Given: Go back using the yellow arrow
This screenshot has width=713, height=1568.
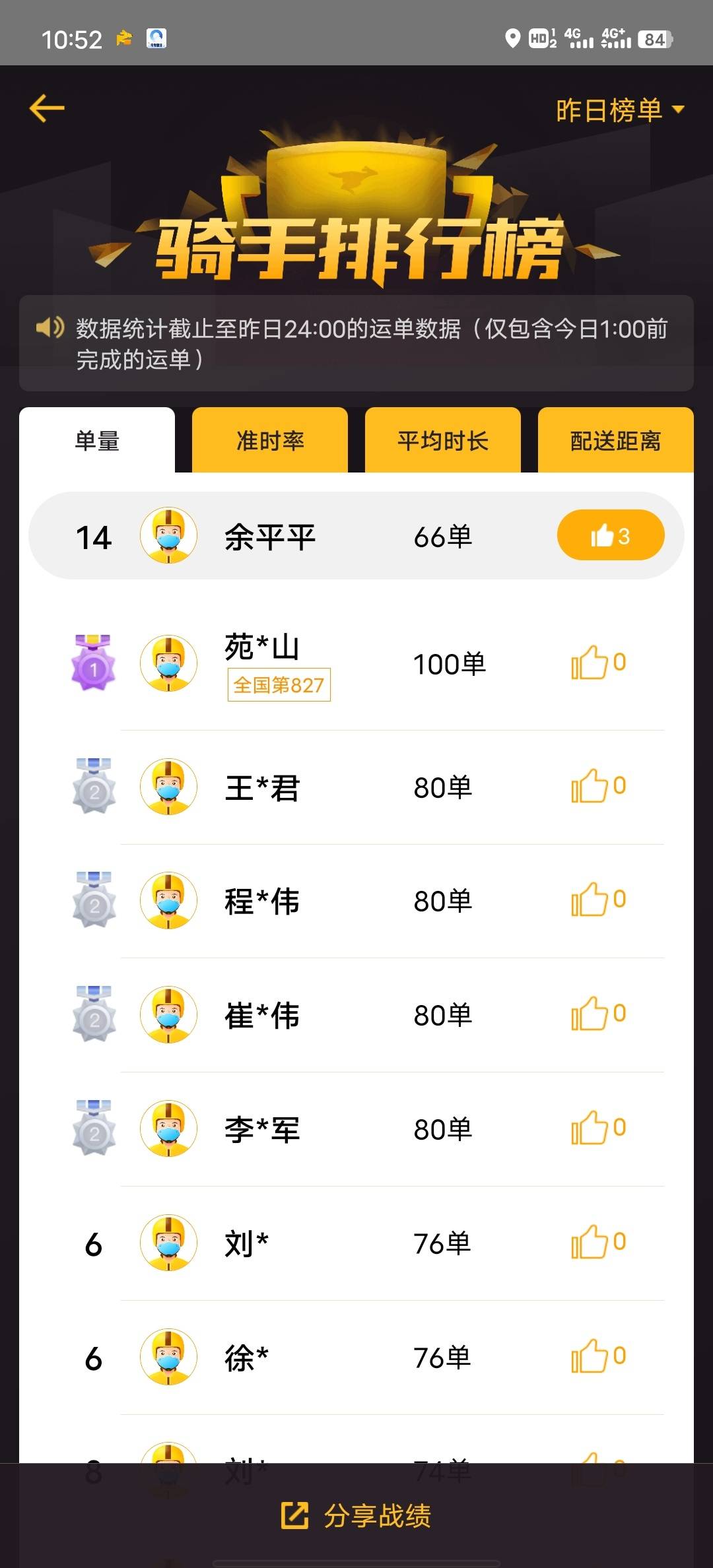Looking at the screenshot, I should tap(47, 108).
